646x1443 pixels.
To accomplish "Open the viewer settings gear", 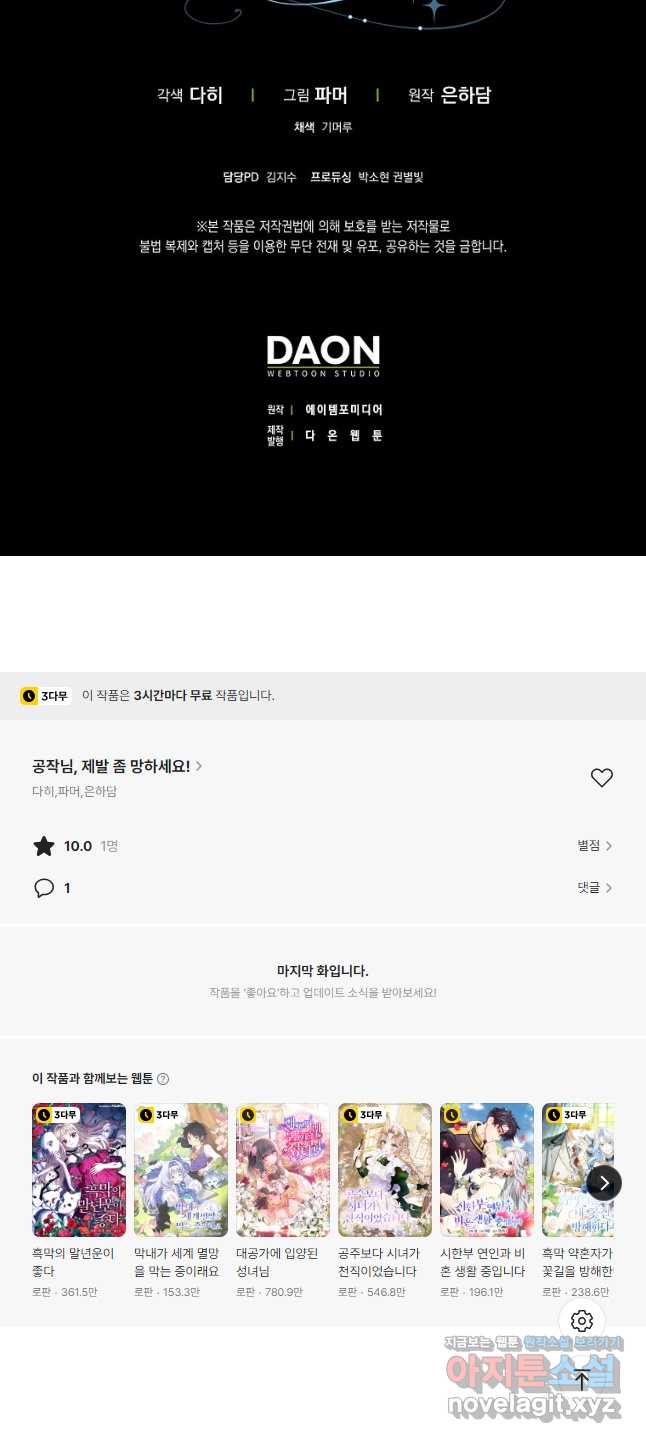I will click(582, 1320).
